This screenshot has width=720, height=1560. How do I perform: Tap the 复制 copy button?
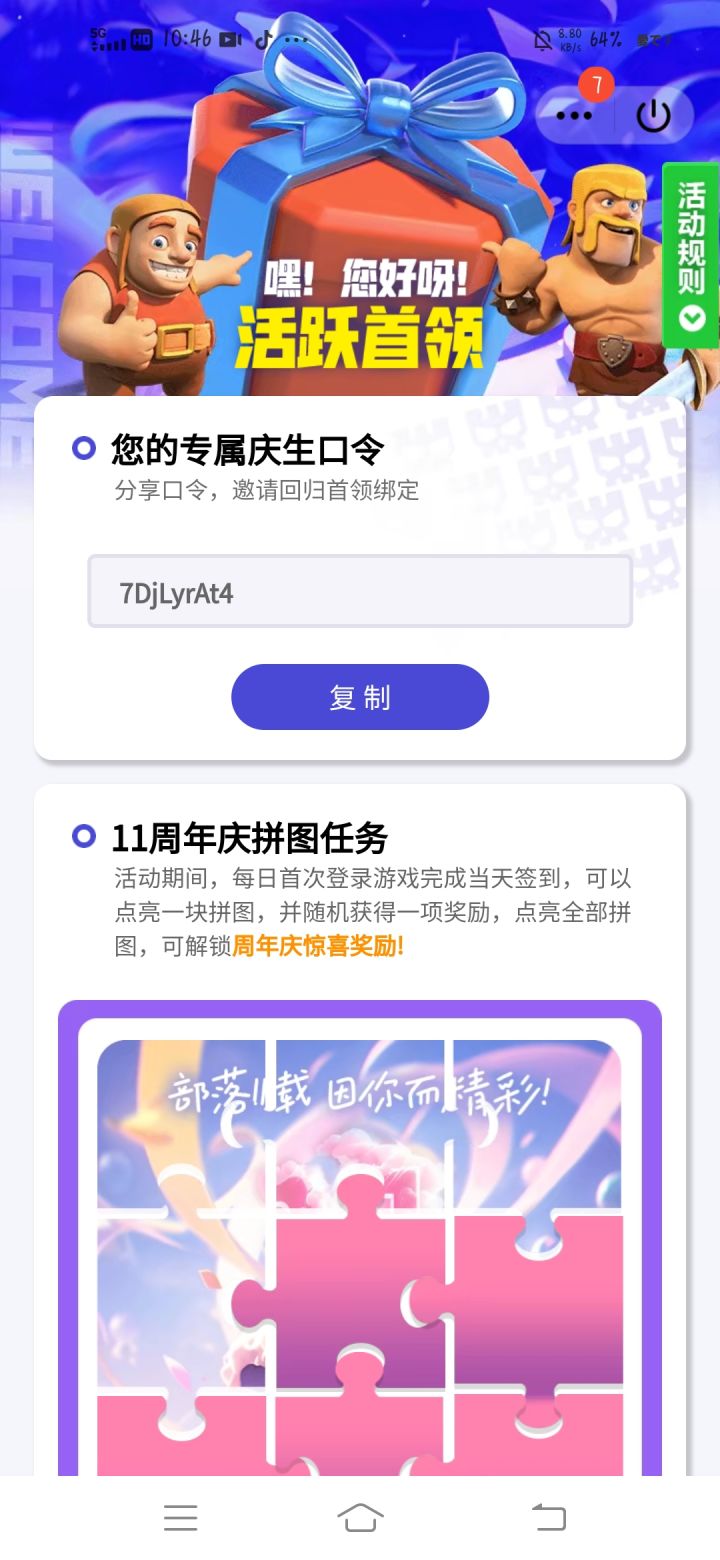tap(359, 696)
